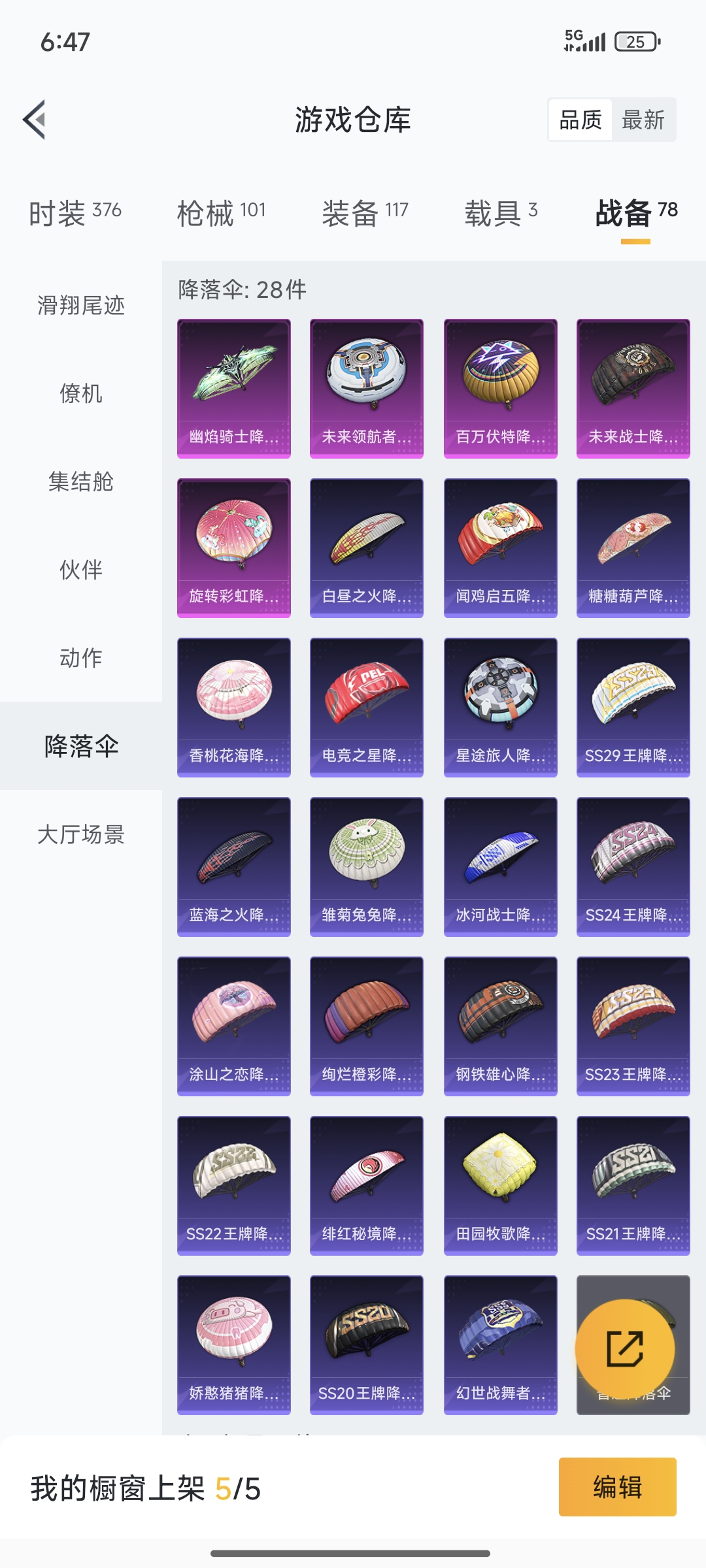Select the 僚机 category in sidebar

(x=80, y=394)
